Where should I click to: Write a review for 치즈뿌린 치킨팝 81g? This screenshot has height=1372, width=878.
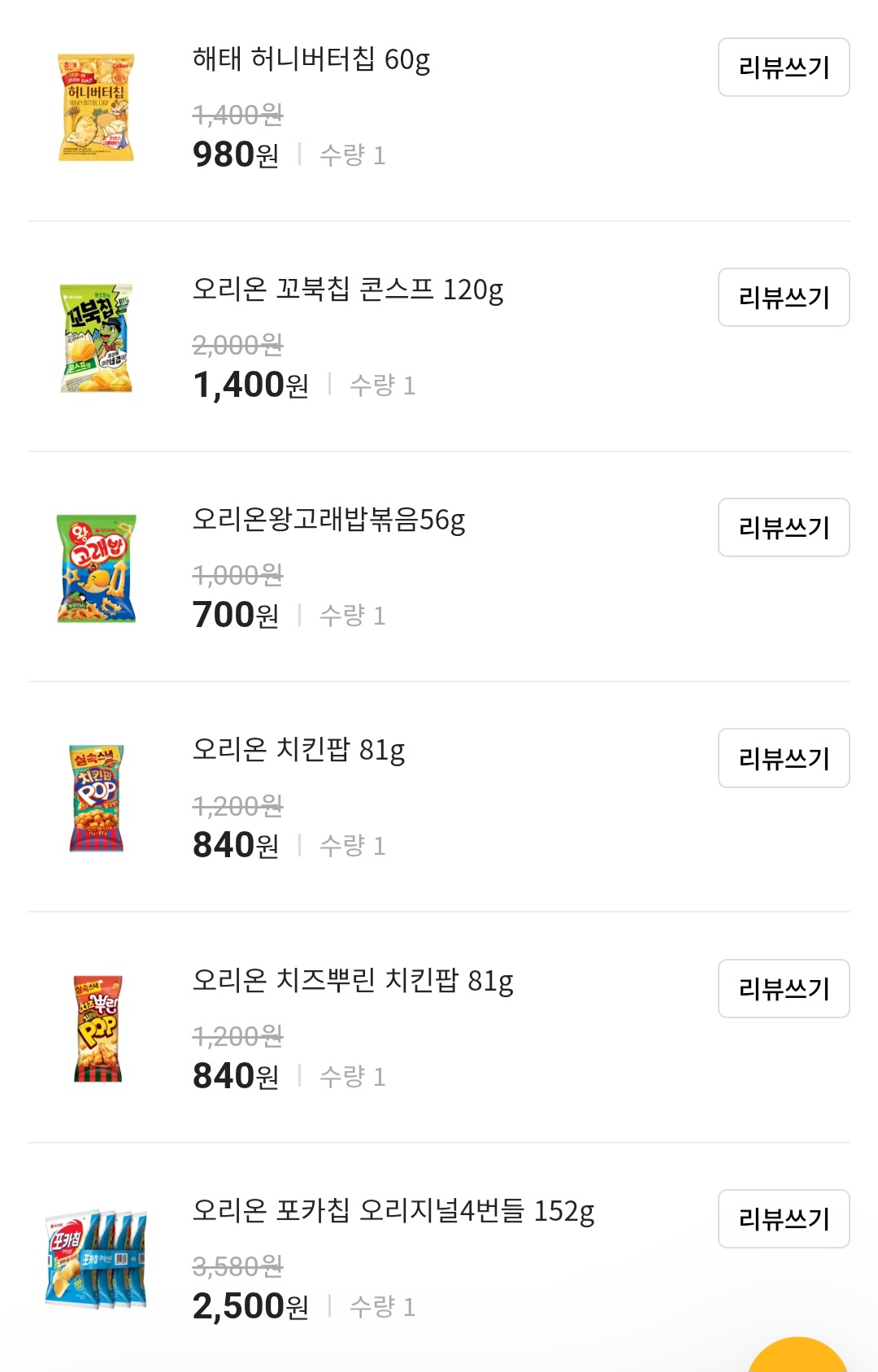783,989
